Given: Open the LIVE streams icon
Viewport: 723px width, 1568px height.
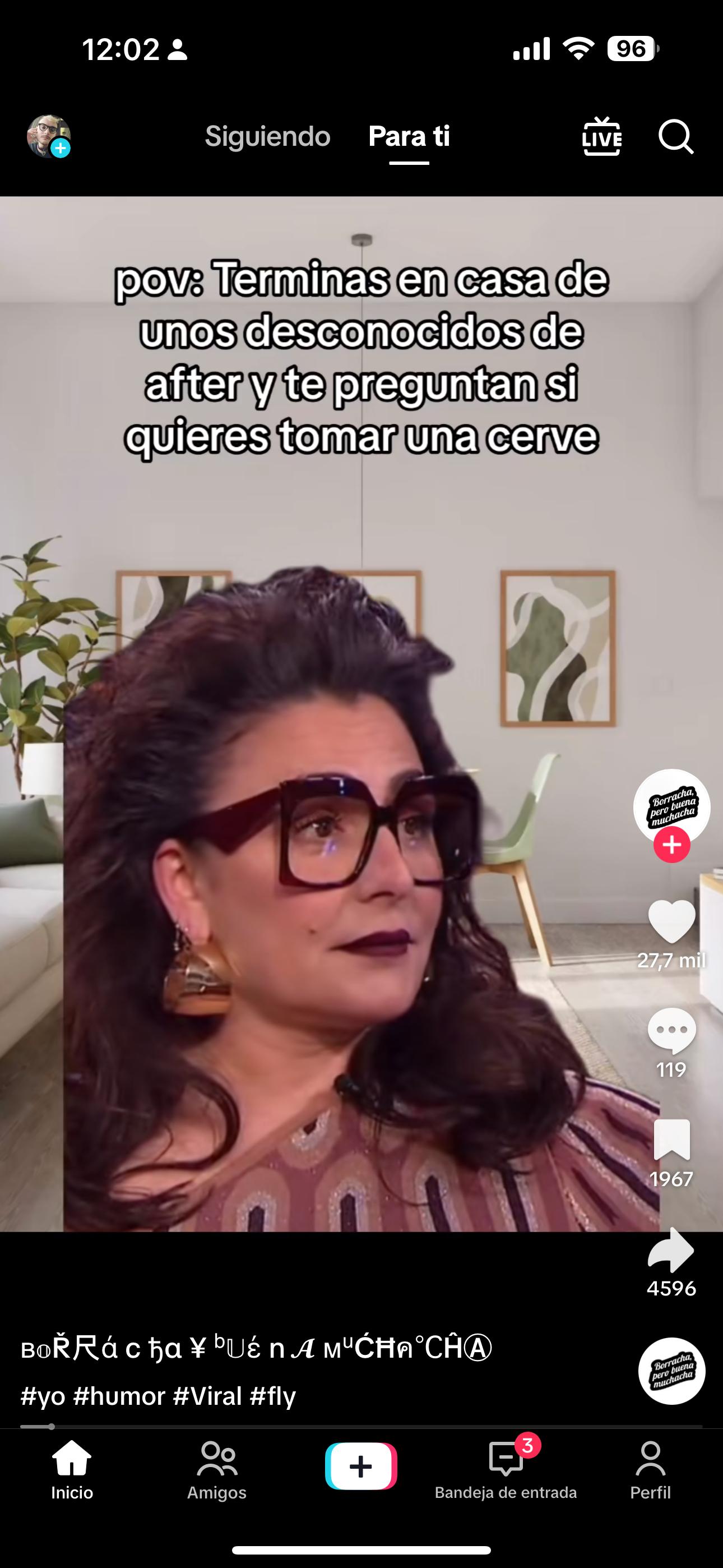Looking at the screenshot, I should coord(601,136).
